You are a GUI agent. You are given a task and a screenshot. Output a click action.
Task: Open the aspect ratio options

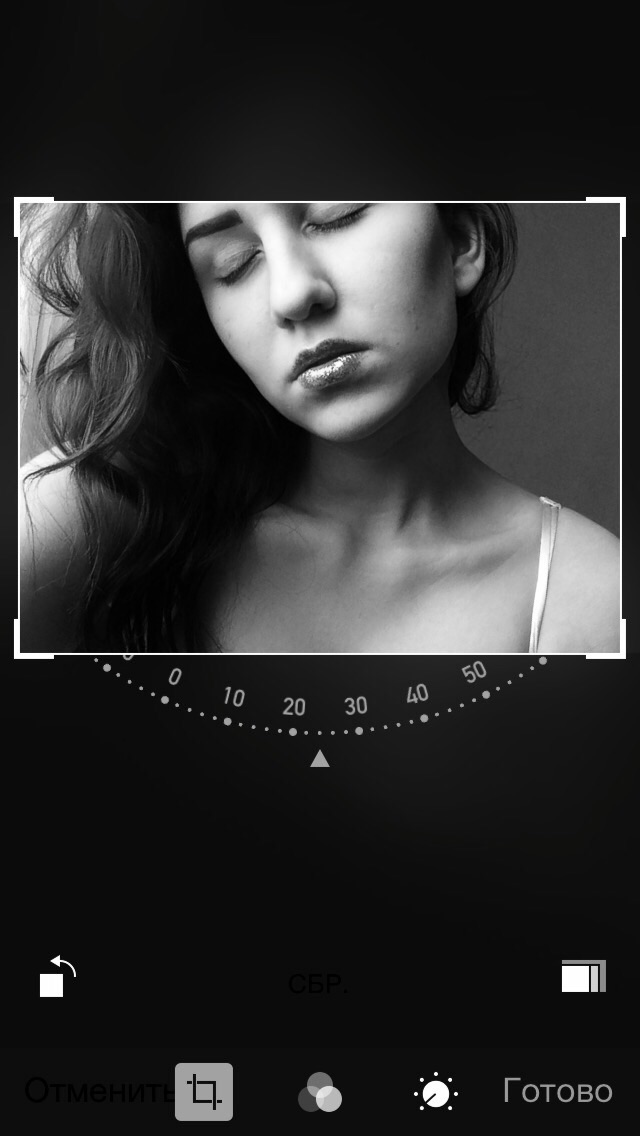(583, 976)
